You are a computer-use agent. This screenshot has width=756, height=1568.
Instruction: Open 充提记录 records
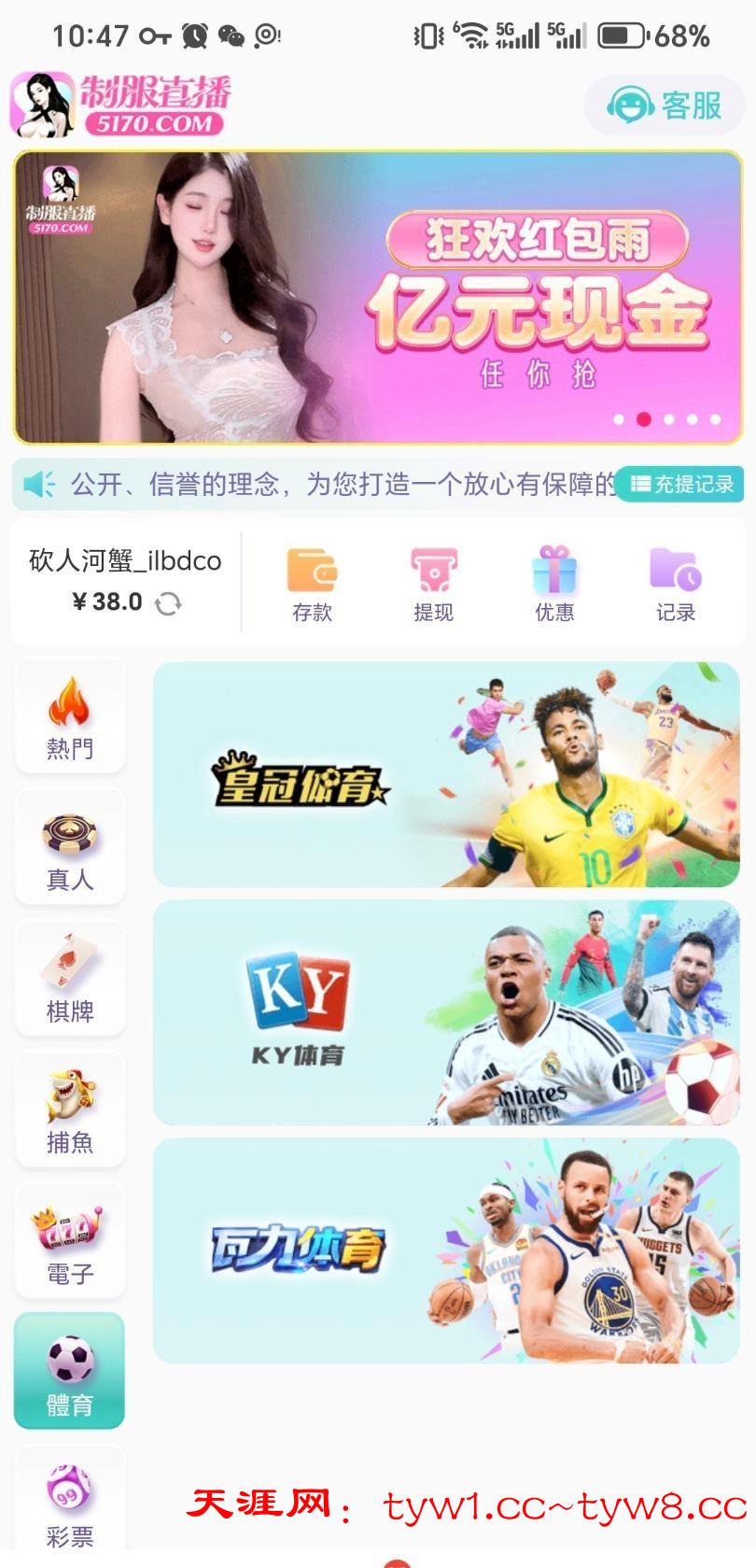pyautogui.click(x=681, y=484)
